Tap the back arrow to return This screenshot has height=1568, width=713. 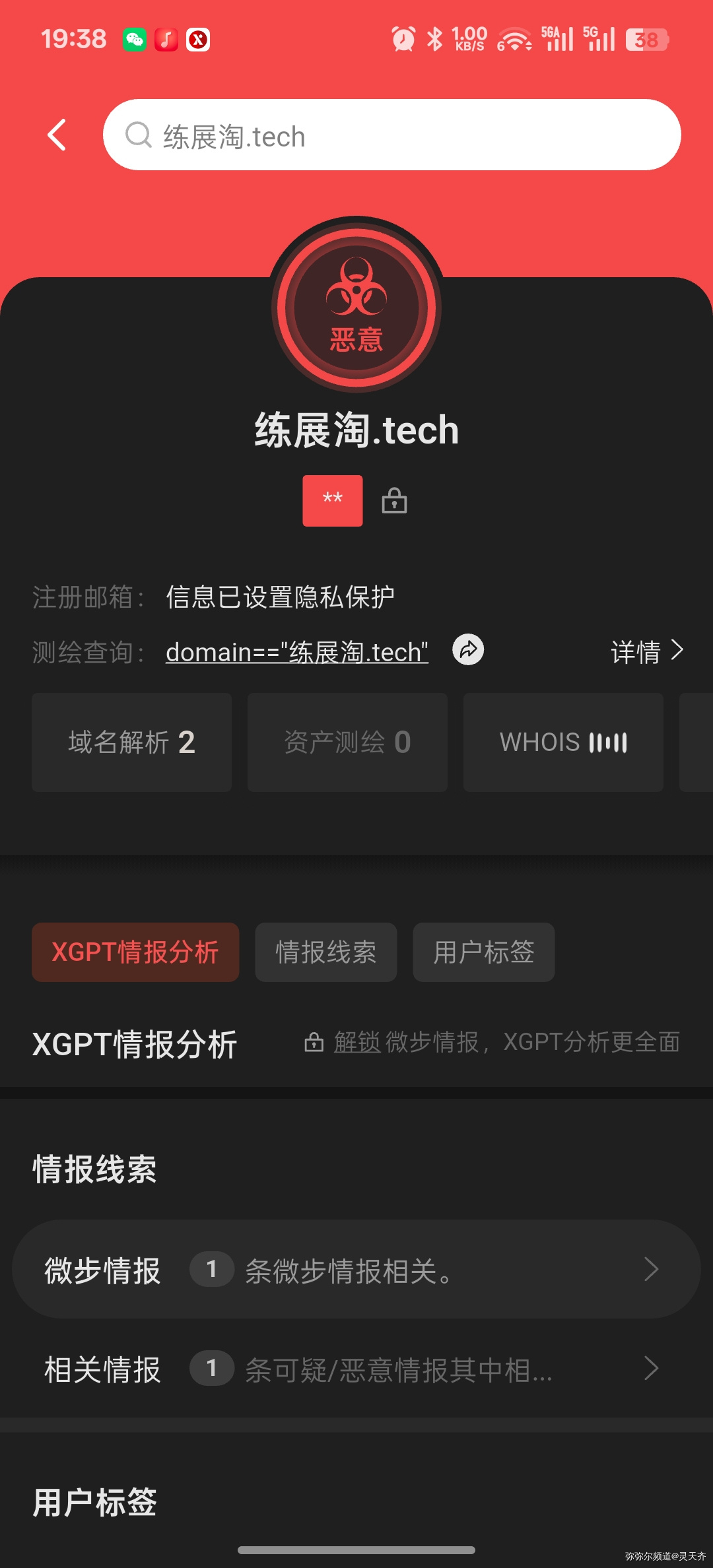pyautogui.click(x=57, y=135)
